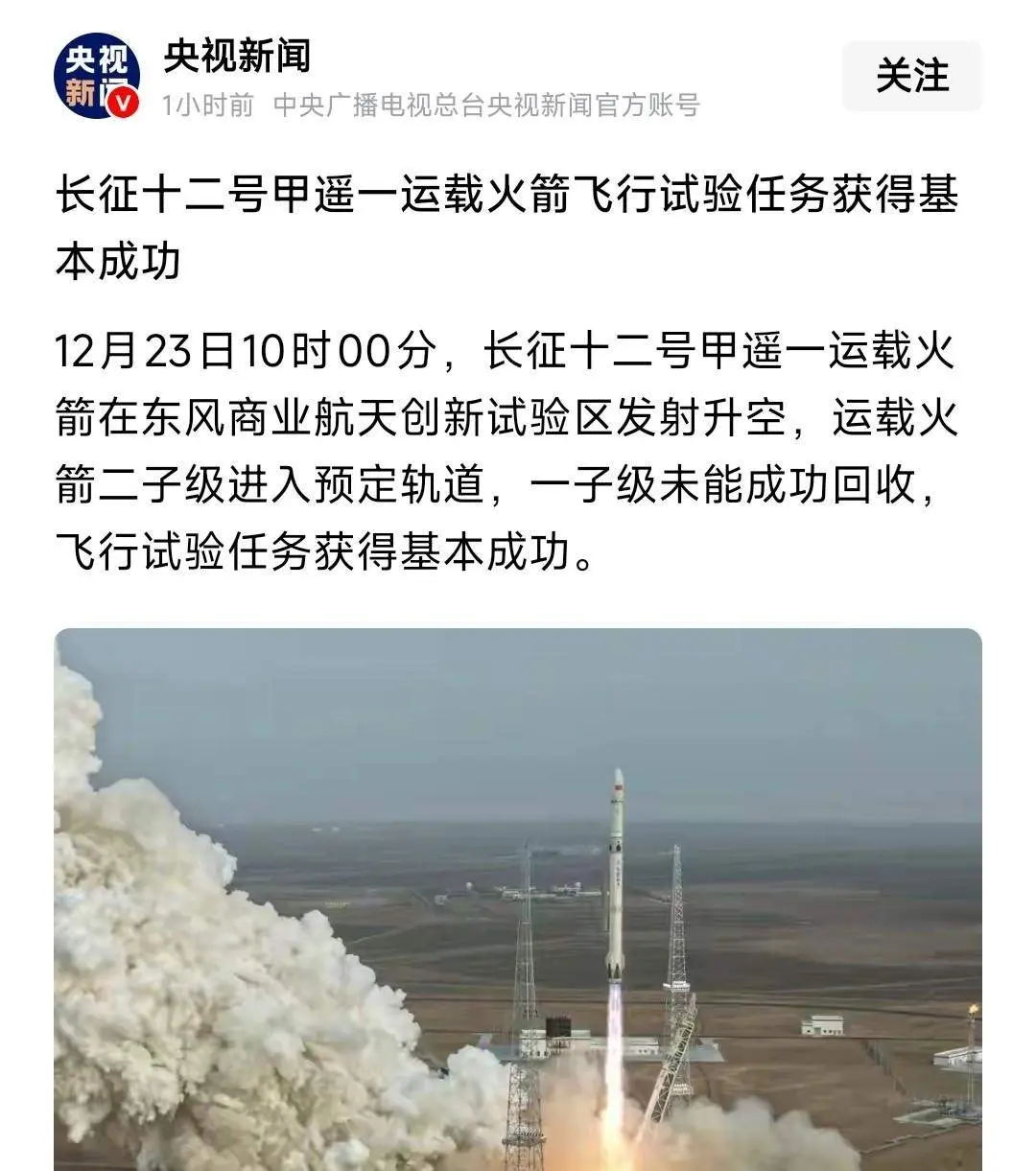This screenshot has height=1171, width=1036.
Task: Open the 央视新闻 profile avatar
Action: (96, 77)
